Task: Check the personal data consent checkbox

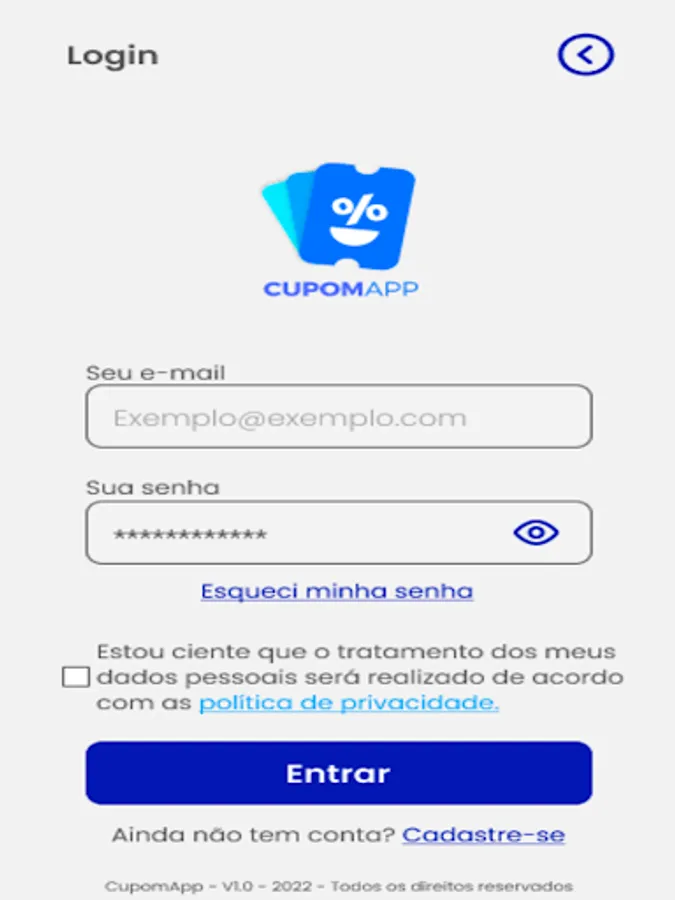Action: [x=75, y=677]
